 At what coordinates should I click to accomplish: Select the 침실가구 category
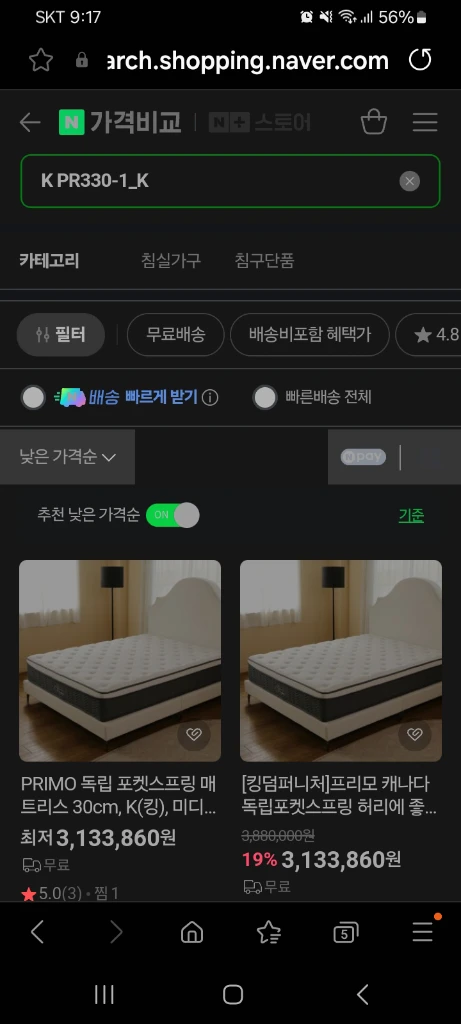(x=171, y=261)
